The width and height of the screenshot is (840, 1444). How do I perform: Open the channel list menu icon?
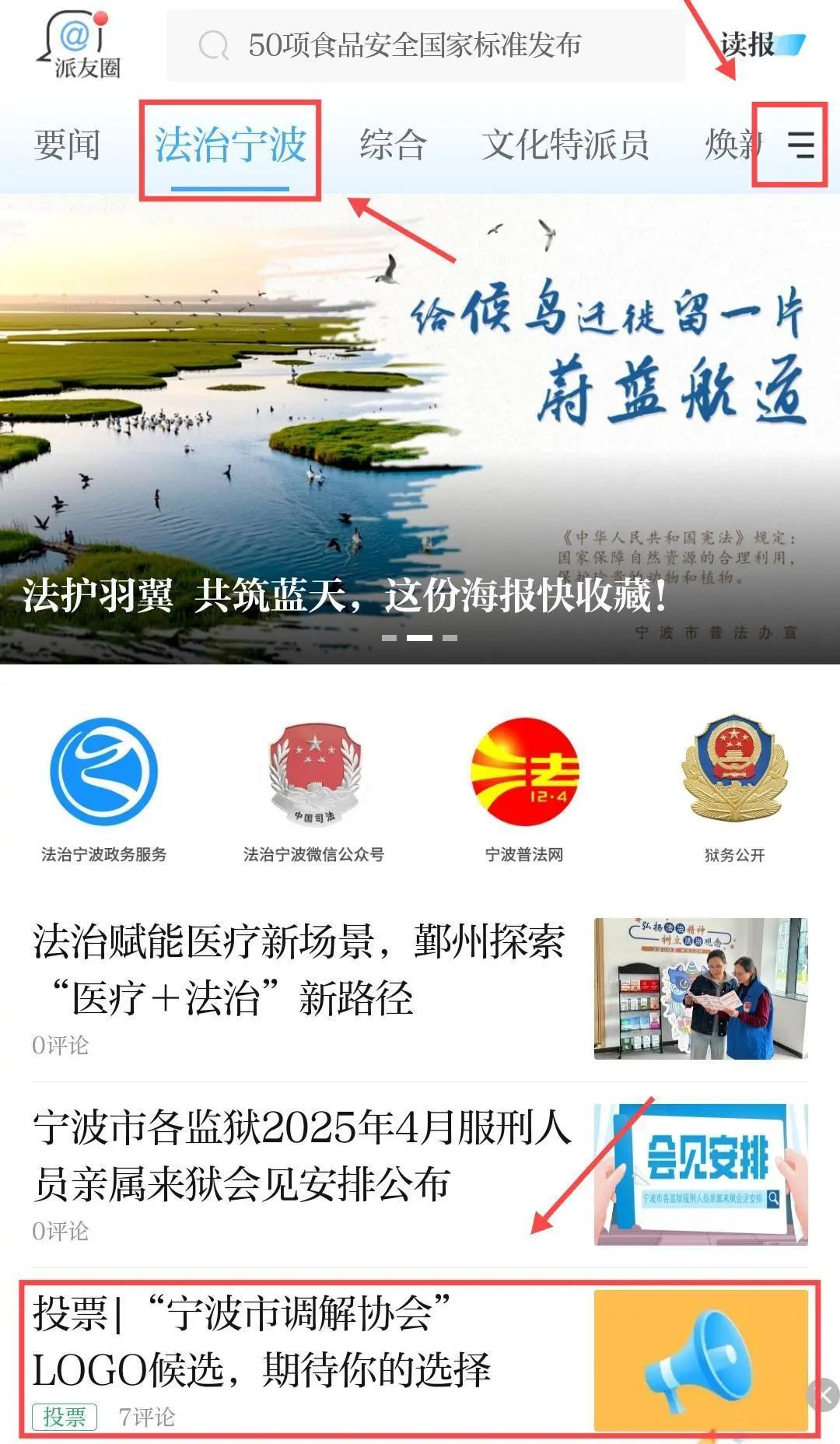(800, 145)
